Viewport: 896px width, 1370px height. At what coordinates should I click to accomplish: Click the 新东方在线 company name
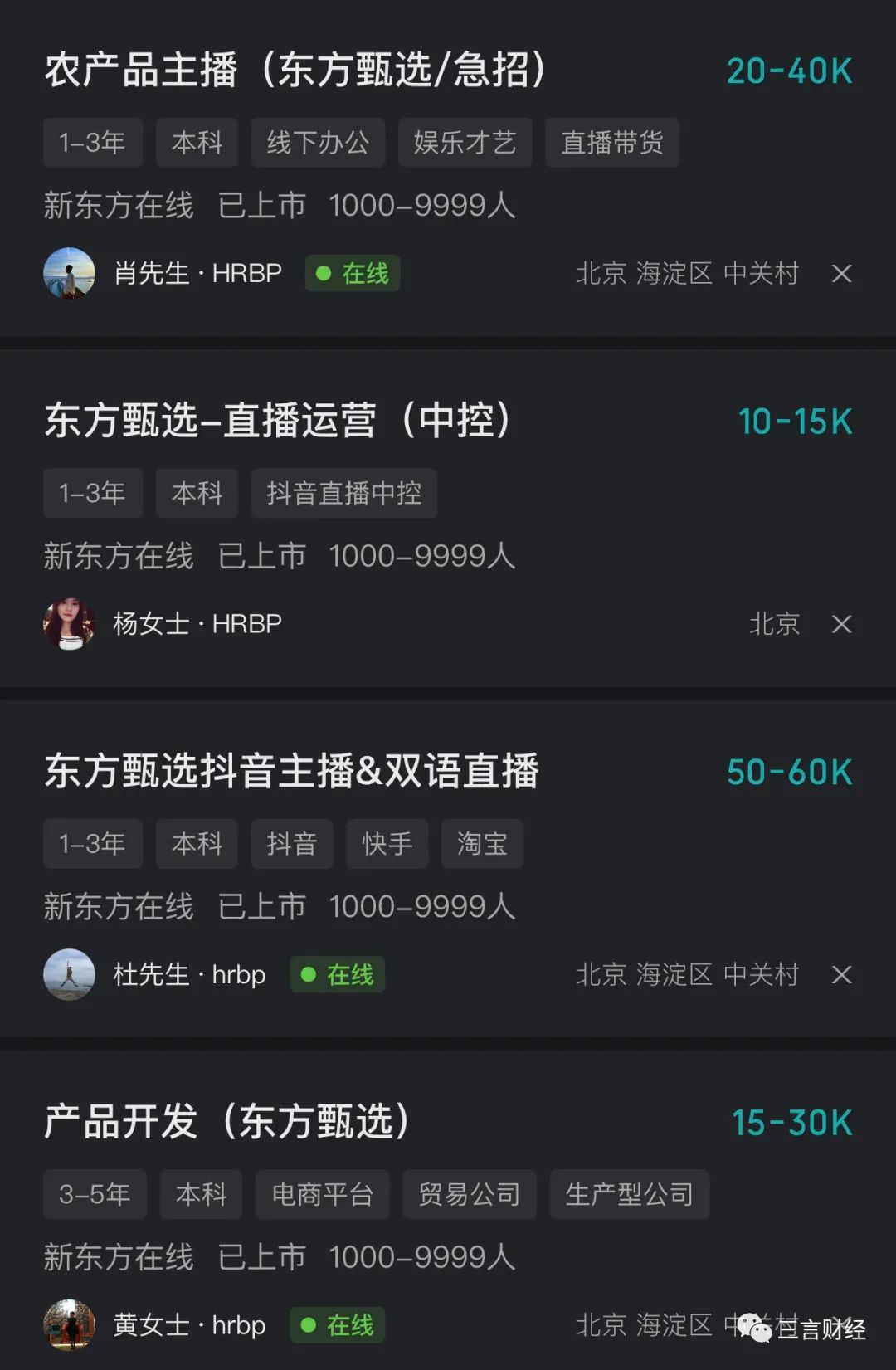pyautogui.click(x=117, y=207)
